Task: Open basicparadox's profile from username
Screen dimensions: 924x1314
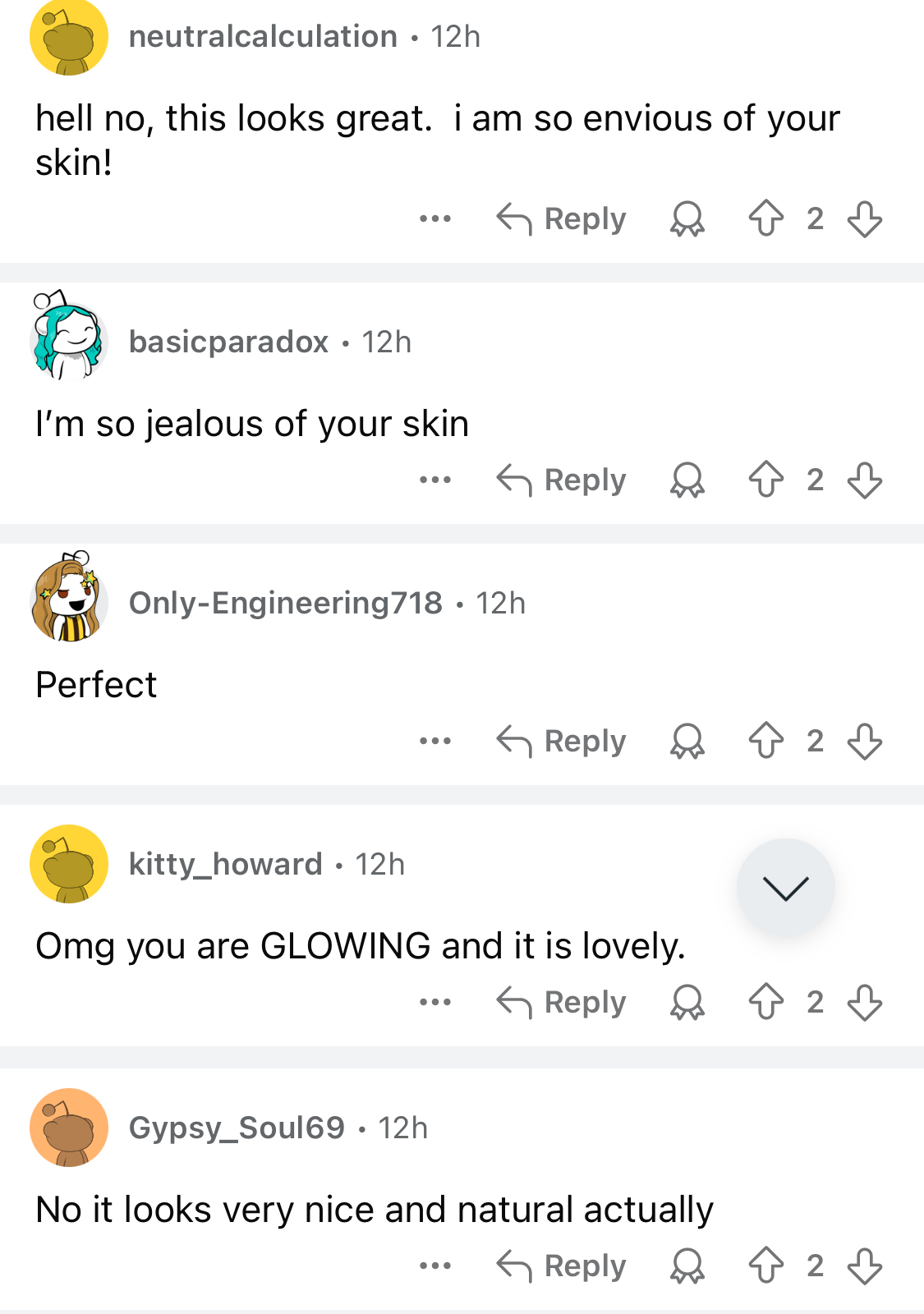Action: point(228,342)
